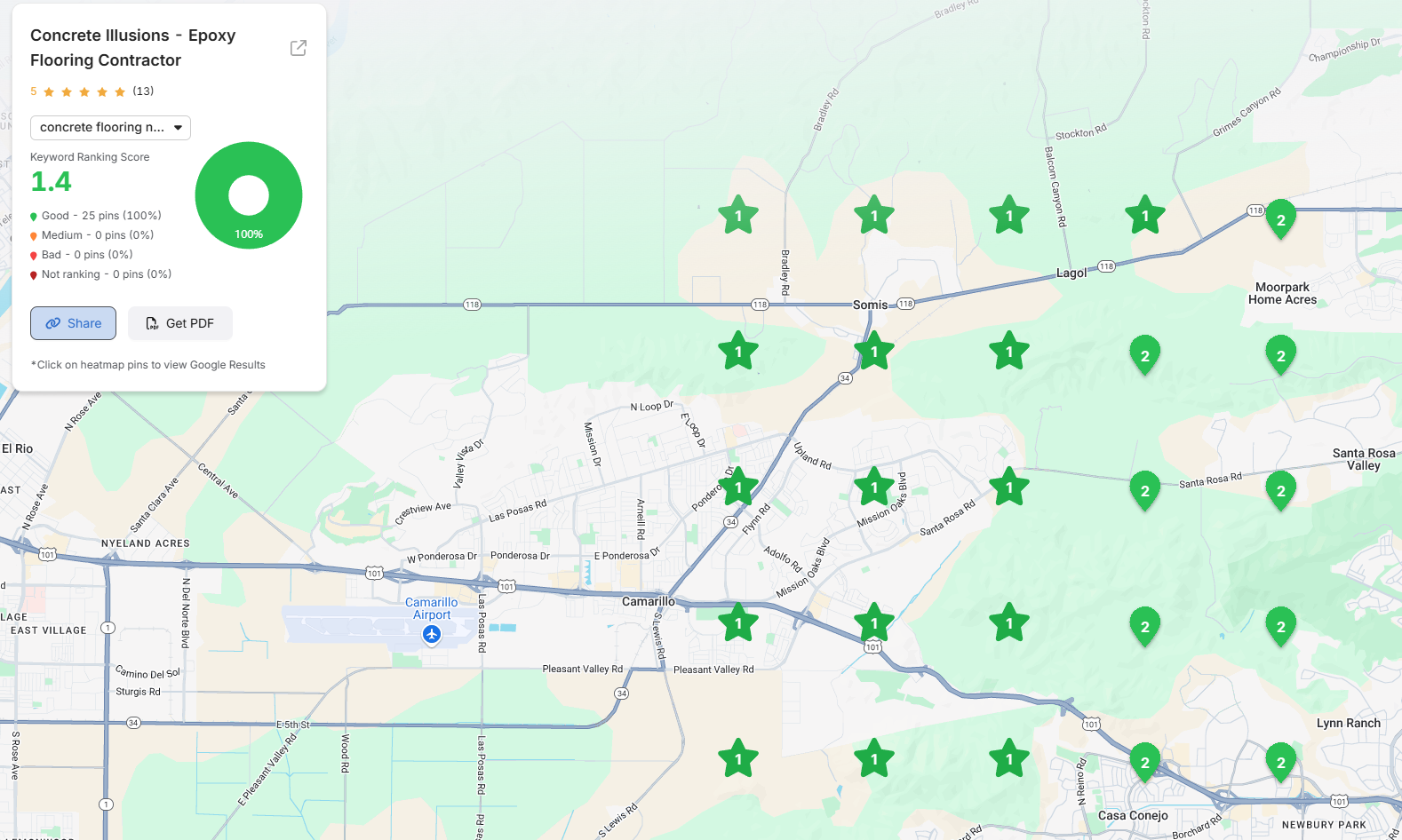
Task: Tap the rank 1 star pin at Somis
Action: click(x=873, y=352)
